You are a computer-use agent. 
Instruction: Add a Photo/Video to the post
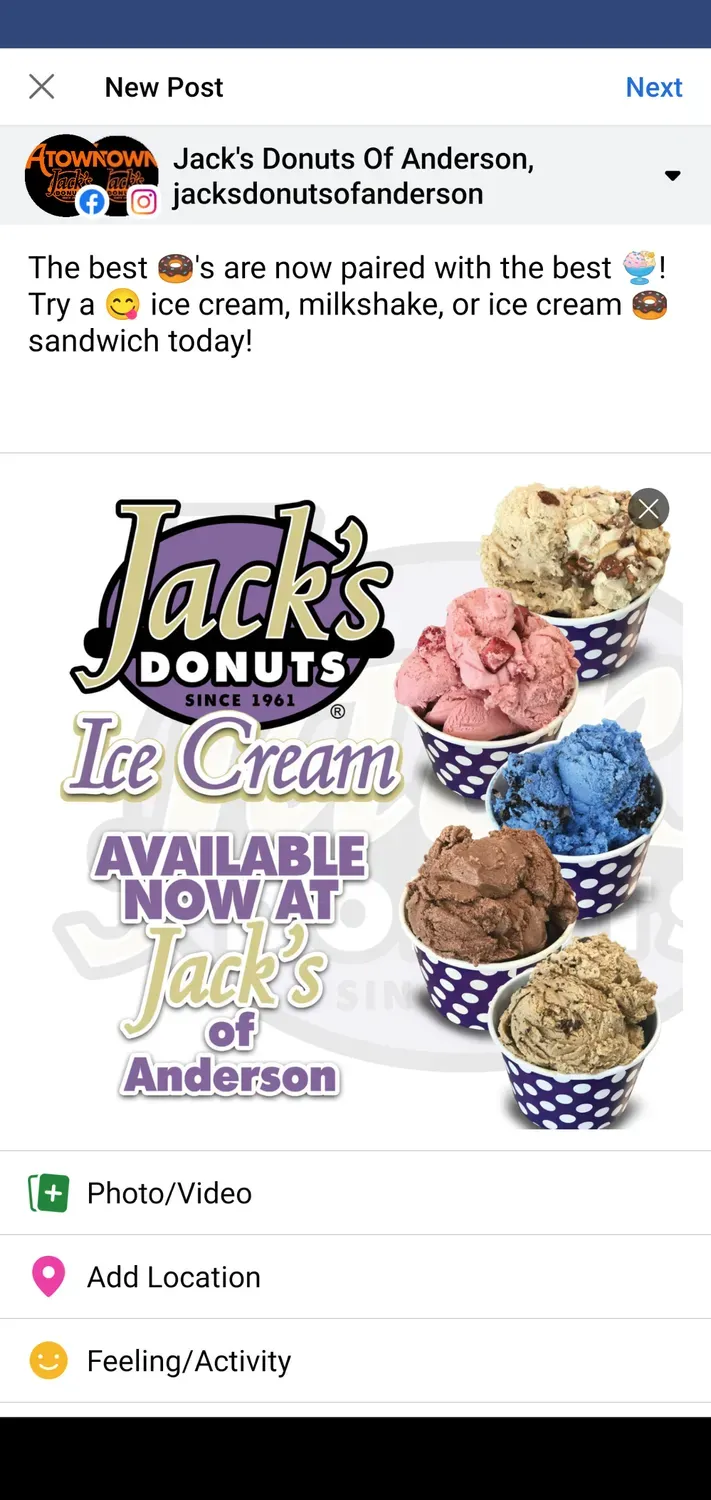[x=170, y=1193]
